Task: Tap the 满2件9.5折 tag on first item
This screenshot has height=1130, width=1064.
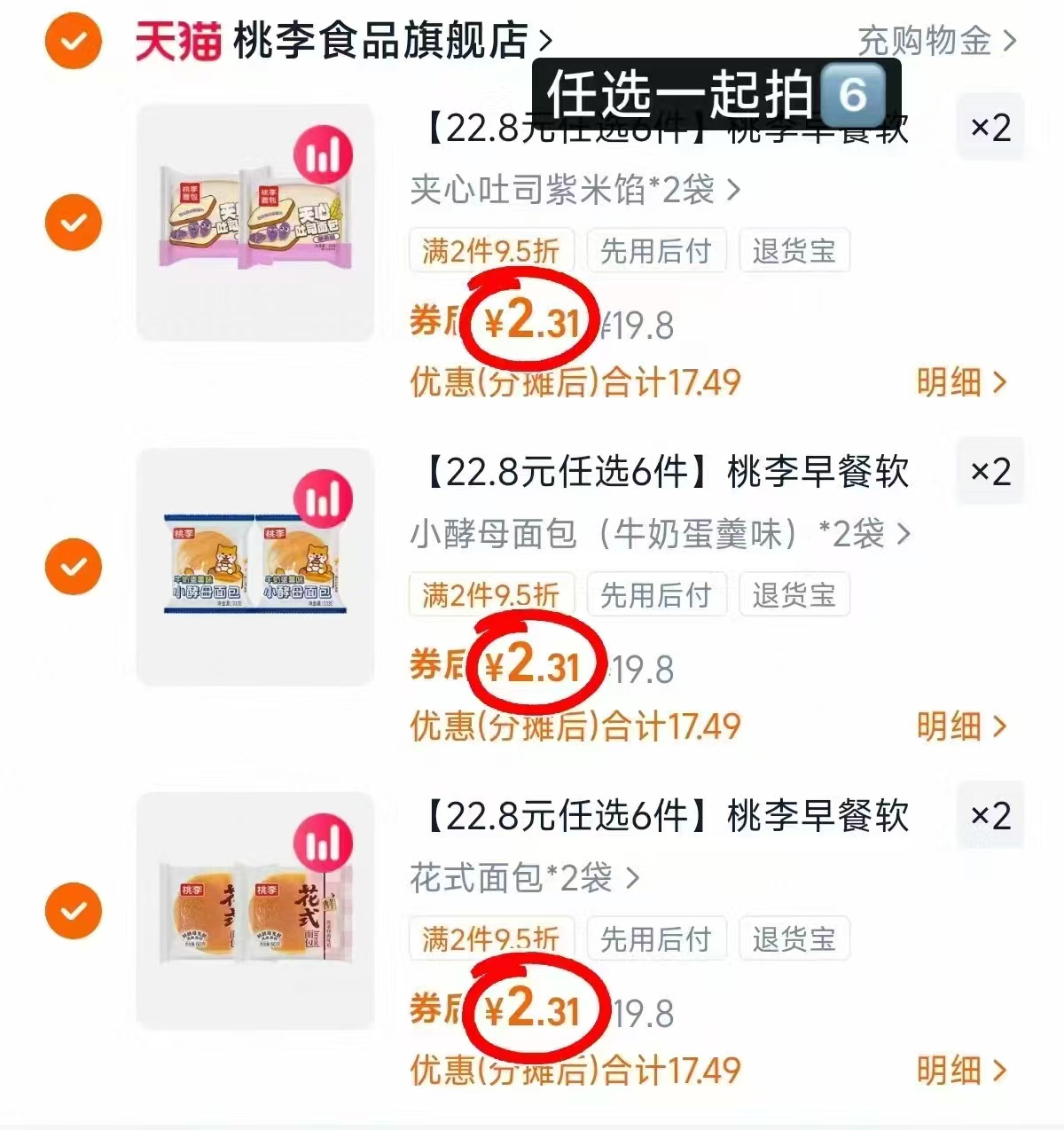Action: [x=489, y=251]
